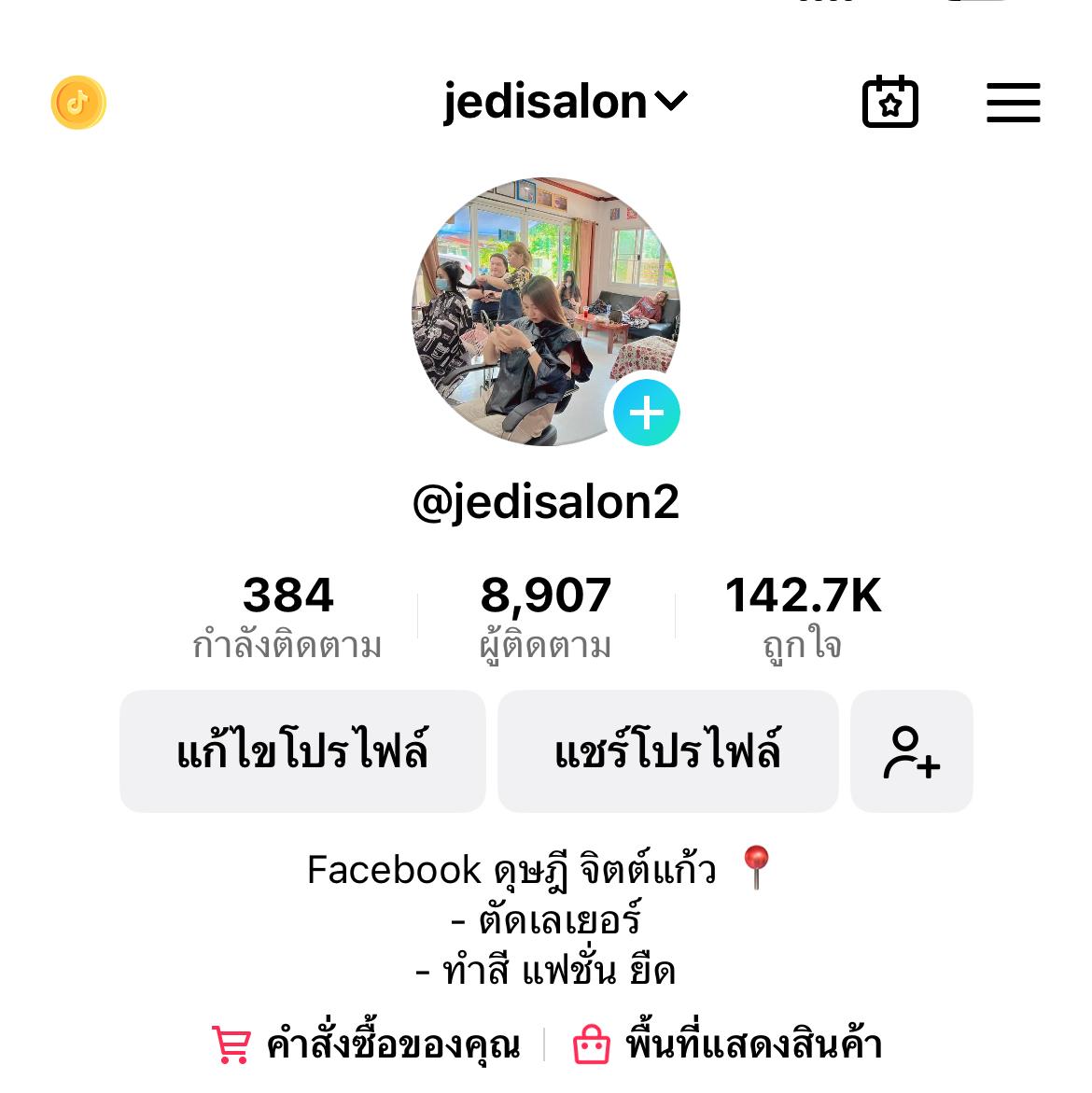The width and height of the screenshot is (1092, 1093).
Task: Select the @jedisalon2 handle text
Action: tap(546, 504)
